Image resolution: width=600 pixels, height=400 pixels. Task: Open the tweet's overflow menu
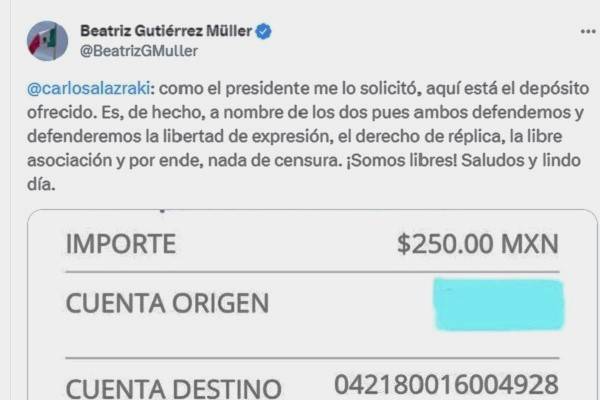tap(584, 33)
